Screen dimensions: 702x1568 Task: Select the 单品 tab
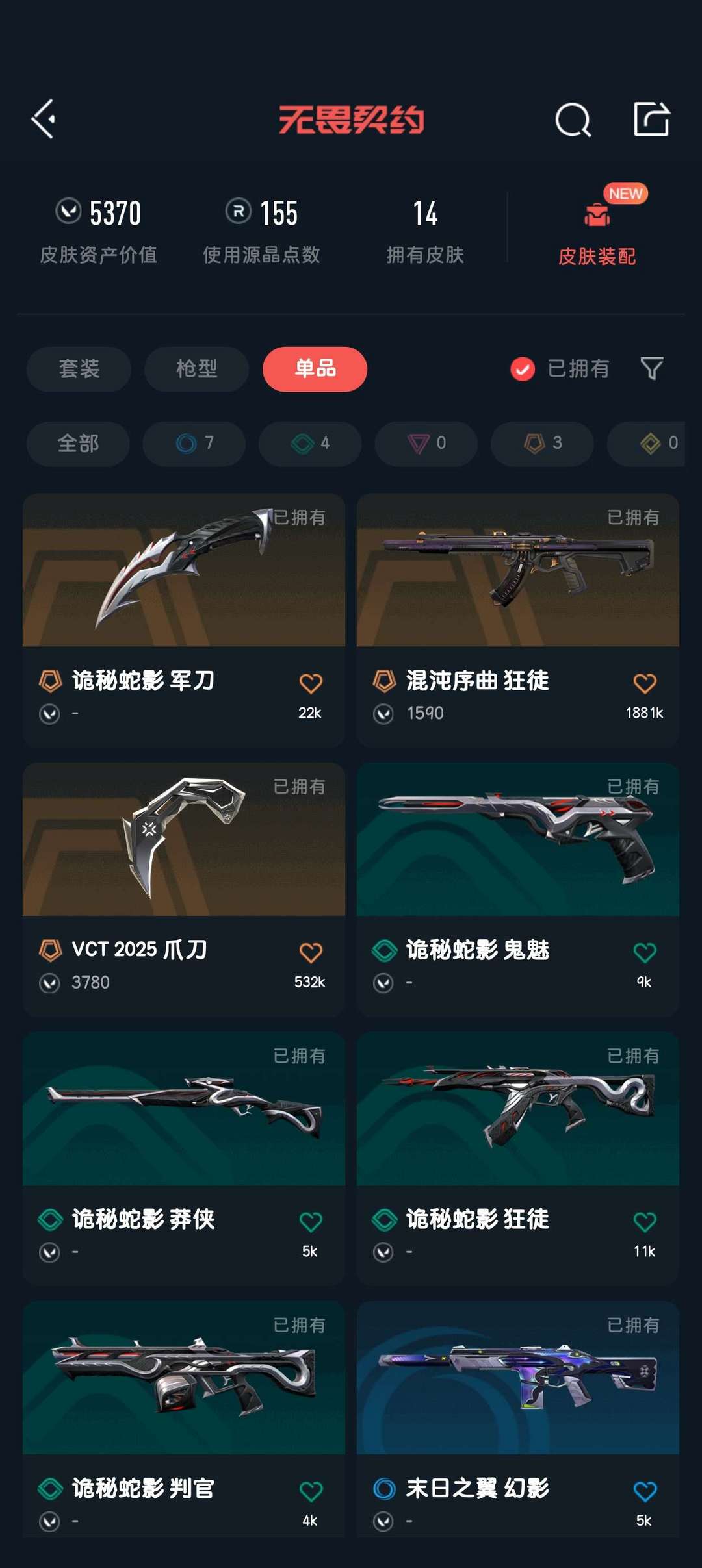(x=315, y=369)
